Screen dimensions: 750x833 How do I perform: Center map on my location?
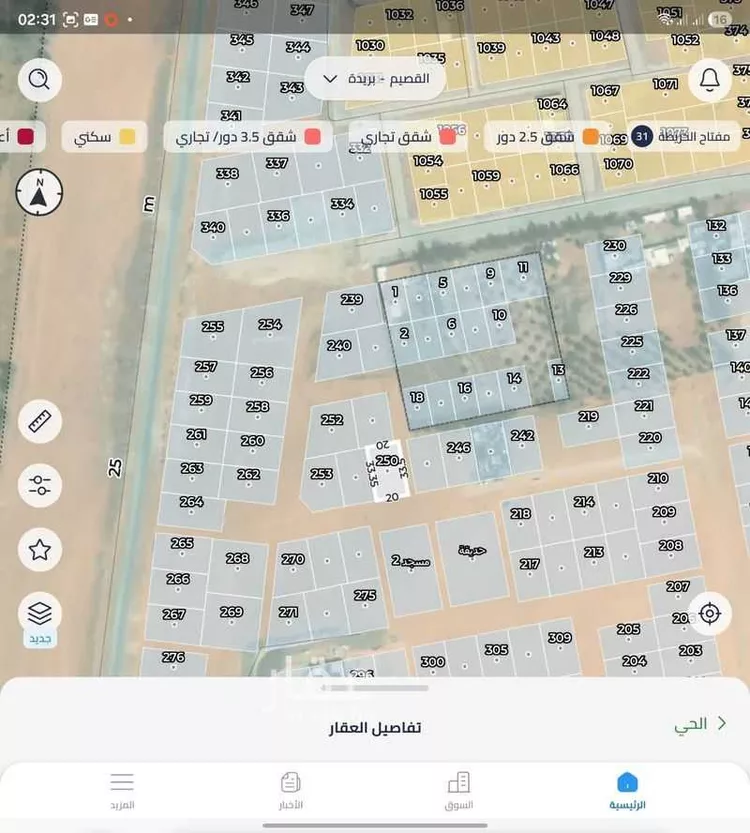pyautogui.click(x=710, y=613)
